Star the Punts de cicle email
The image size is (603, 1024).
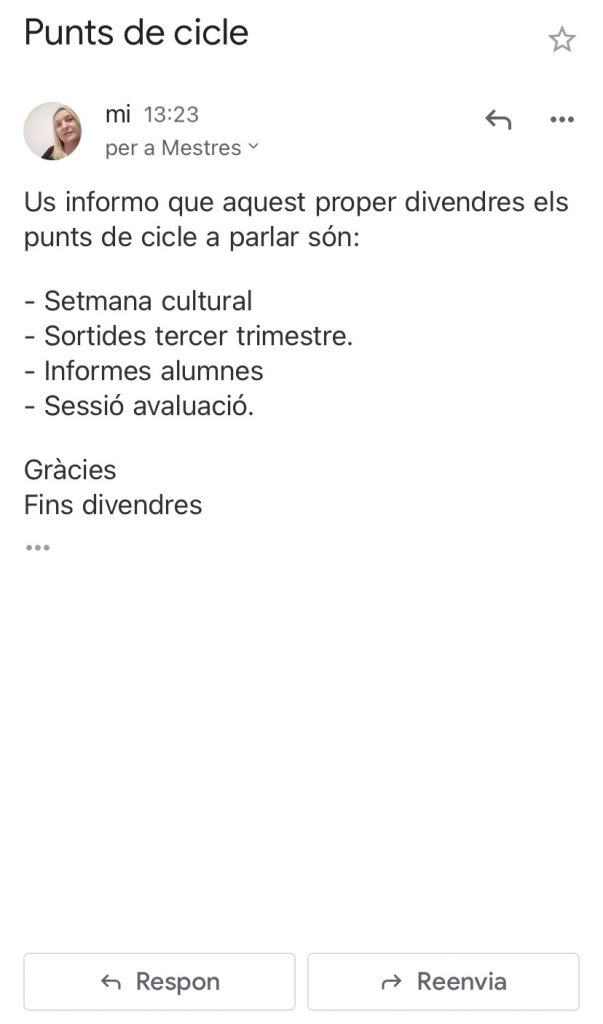pos(562,40)
